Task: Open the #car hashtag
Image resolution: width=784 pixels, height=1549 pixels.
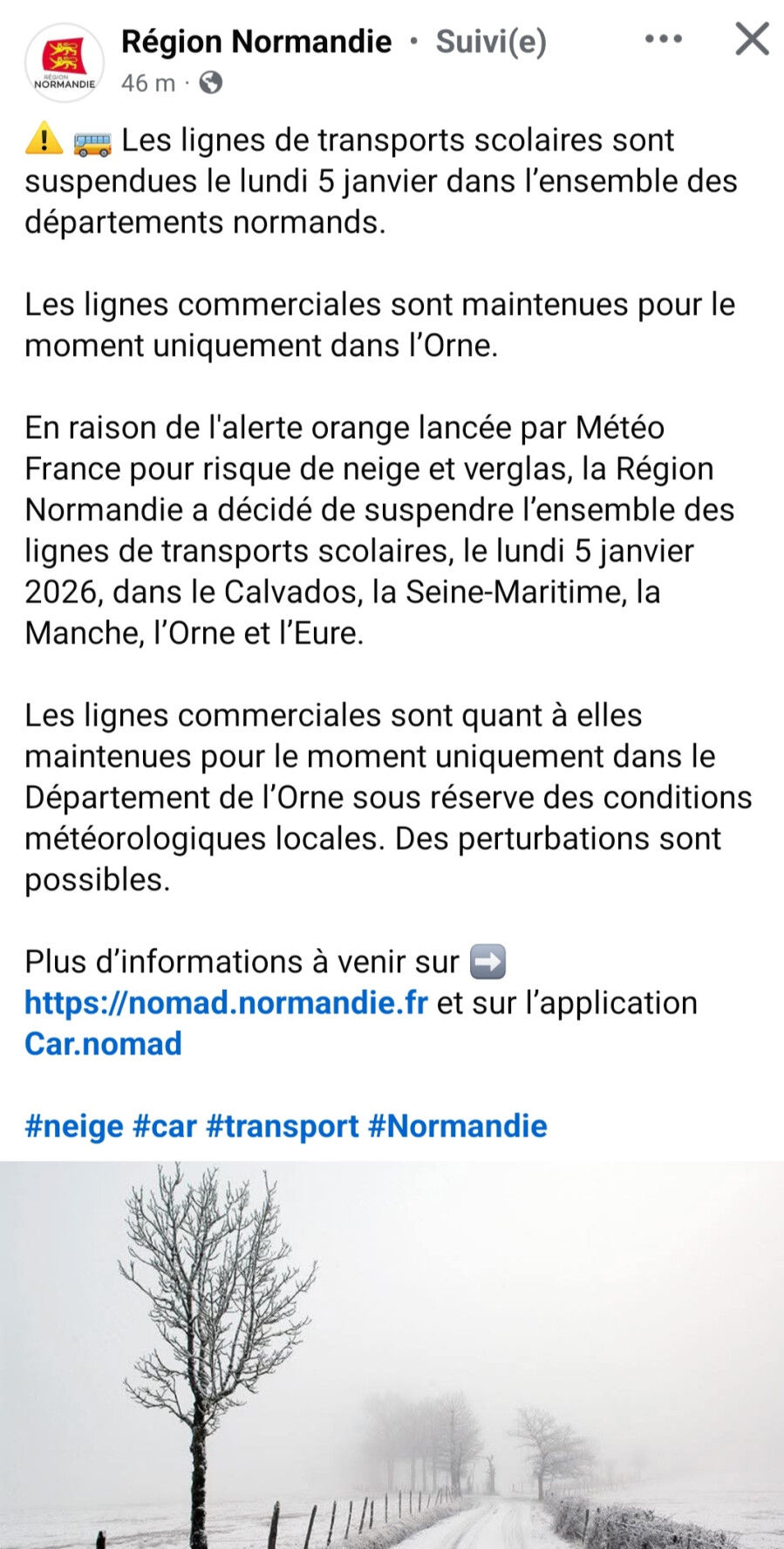Action: pyautogui.click(x=165, y=1126)
